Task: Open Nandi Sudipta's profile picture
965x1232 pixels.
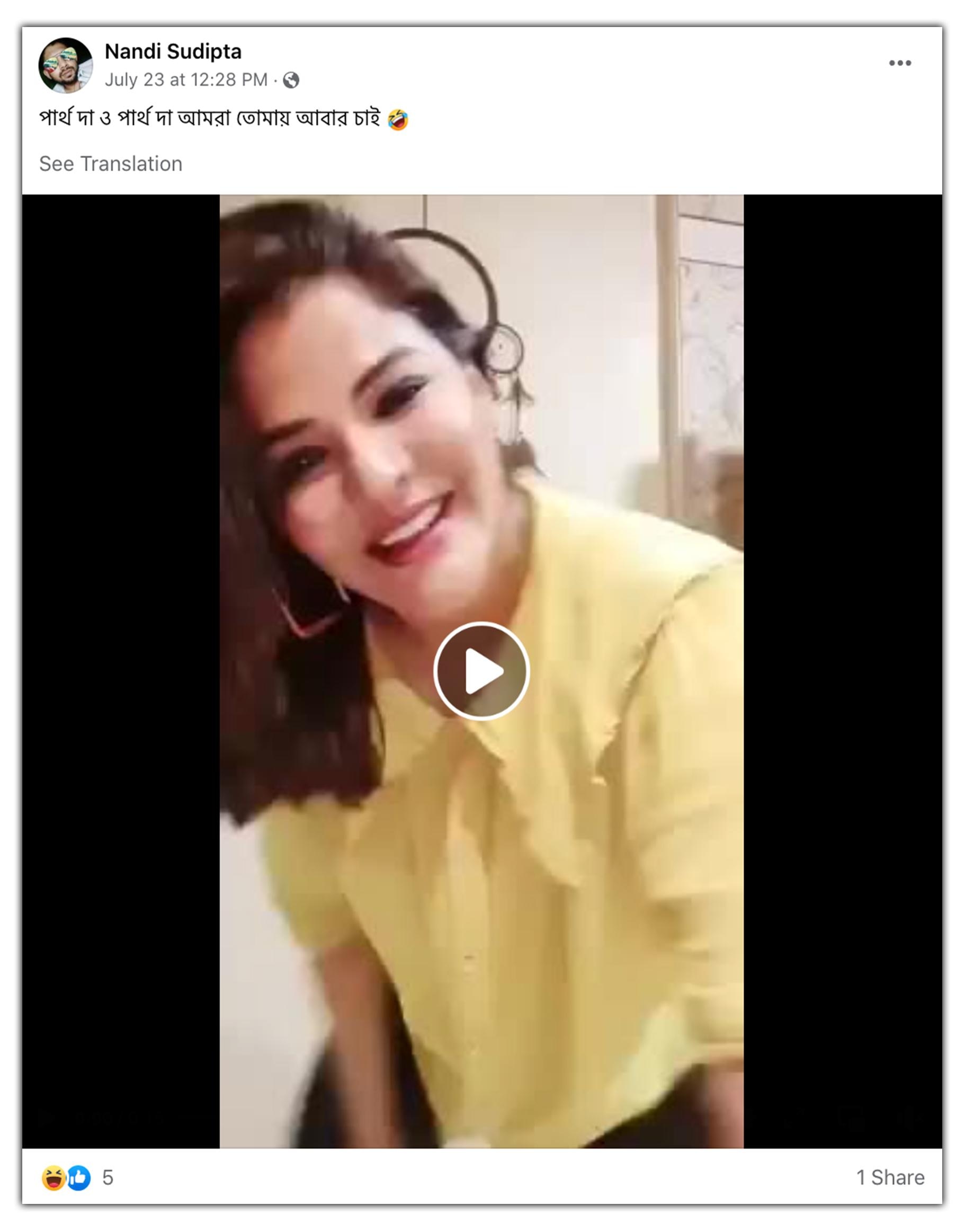Action: click(66, 65)
